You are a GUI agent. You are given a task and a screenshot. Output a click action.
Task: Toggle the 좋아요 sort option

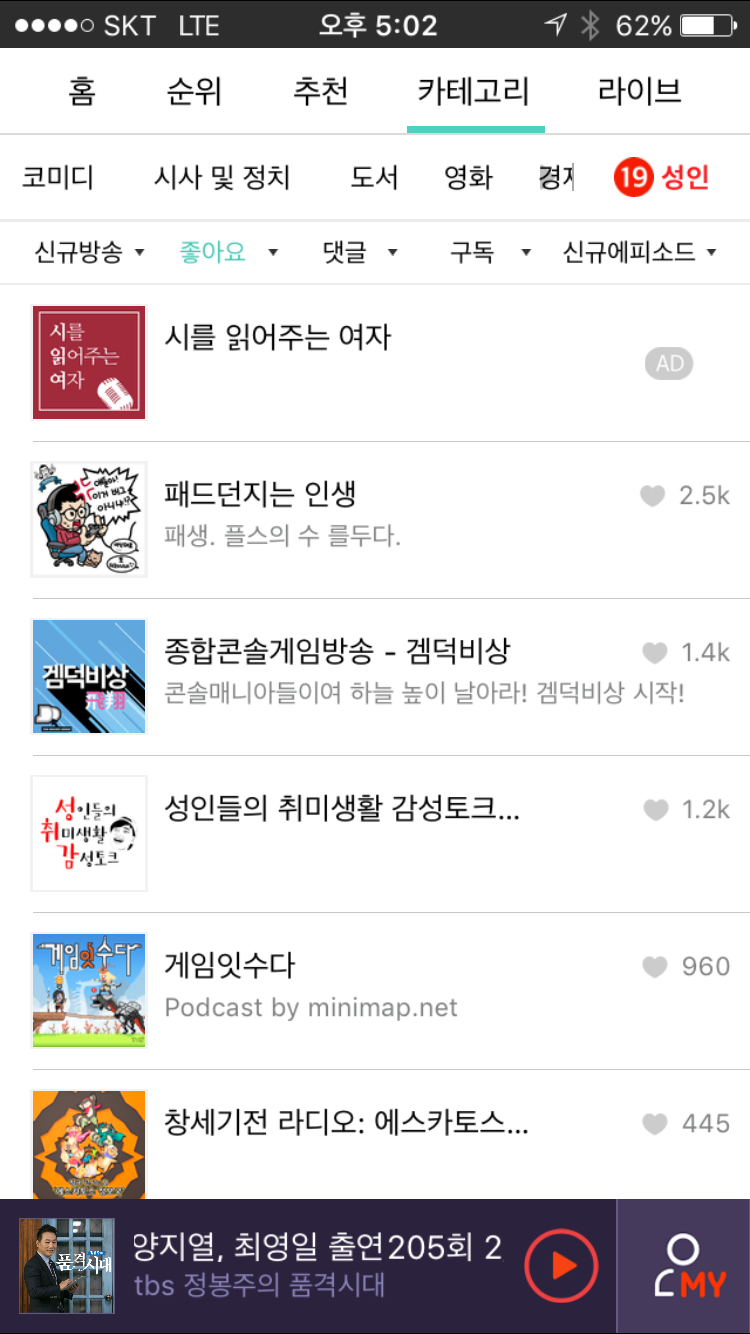[212, 252]
